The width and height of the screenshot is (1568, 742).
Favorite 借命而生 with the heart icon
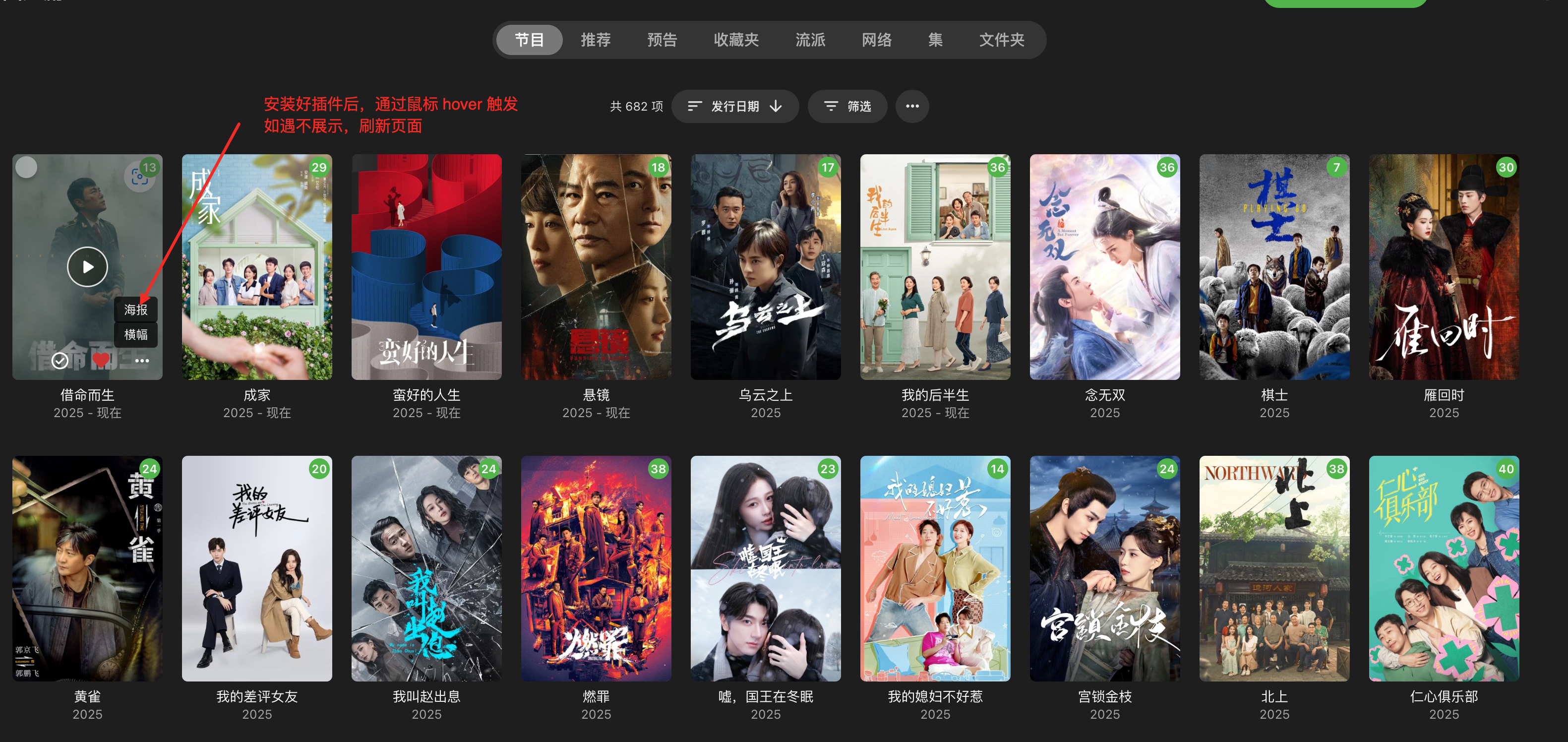coord(101,361)
